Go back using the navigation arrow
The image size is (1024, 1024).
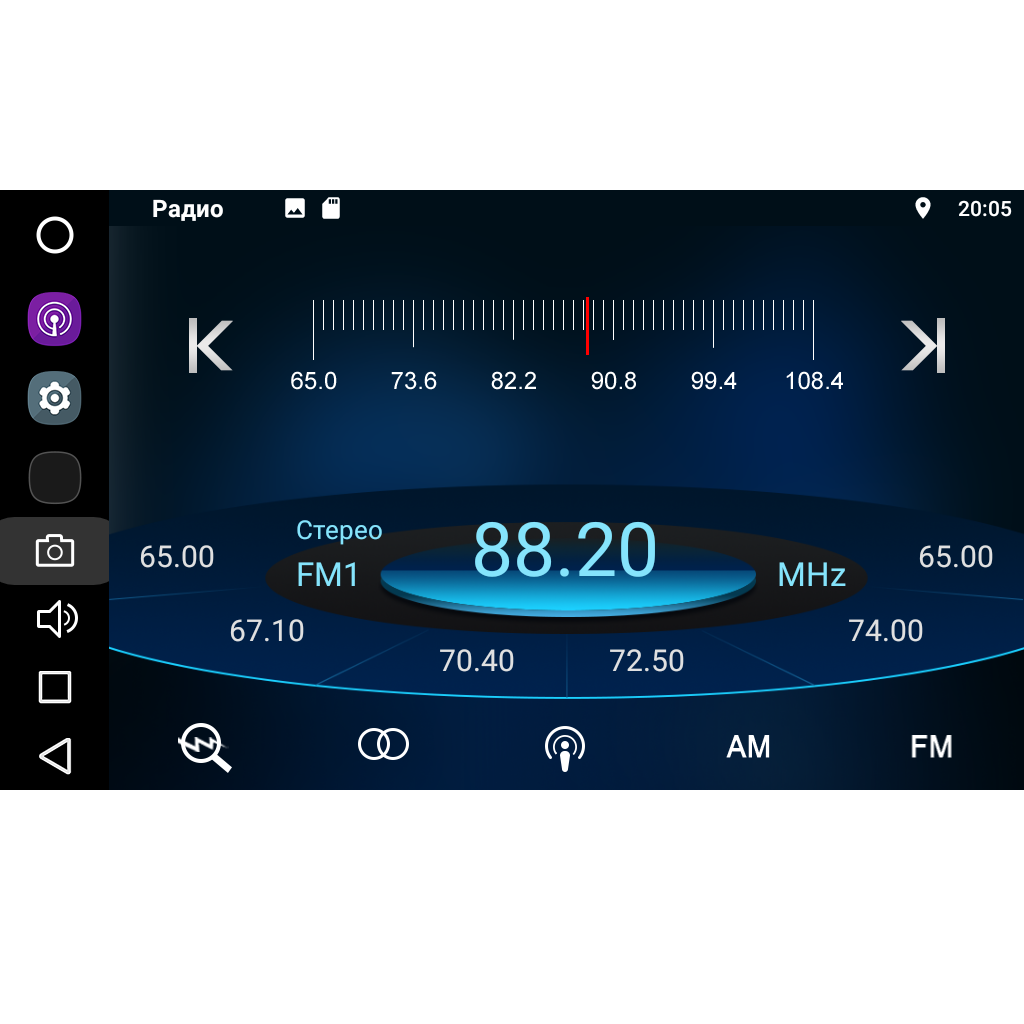pyautogui.click(x=55, y=756)
